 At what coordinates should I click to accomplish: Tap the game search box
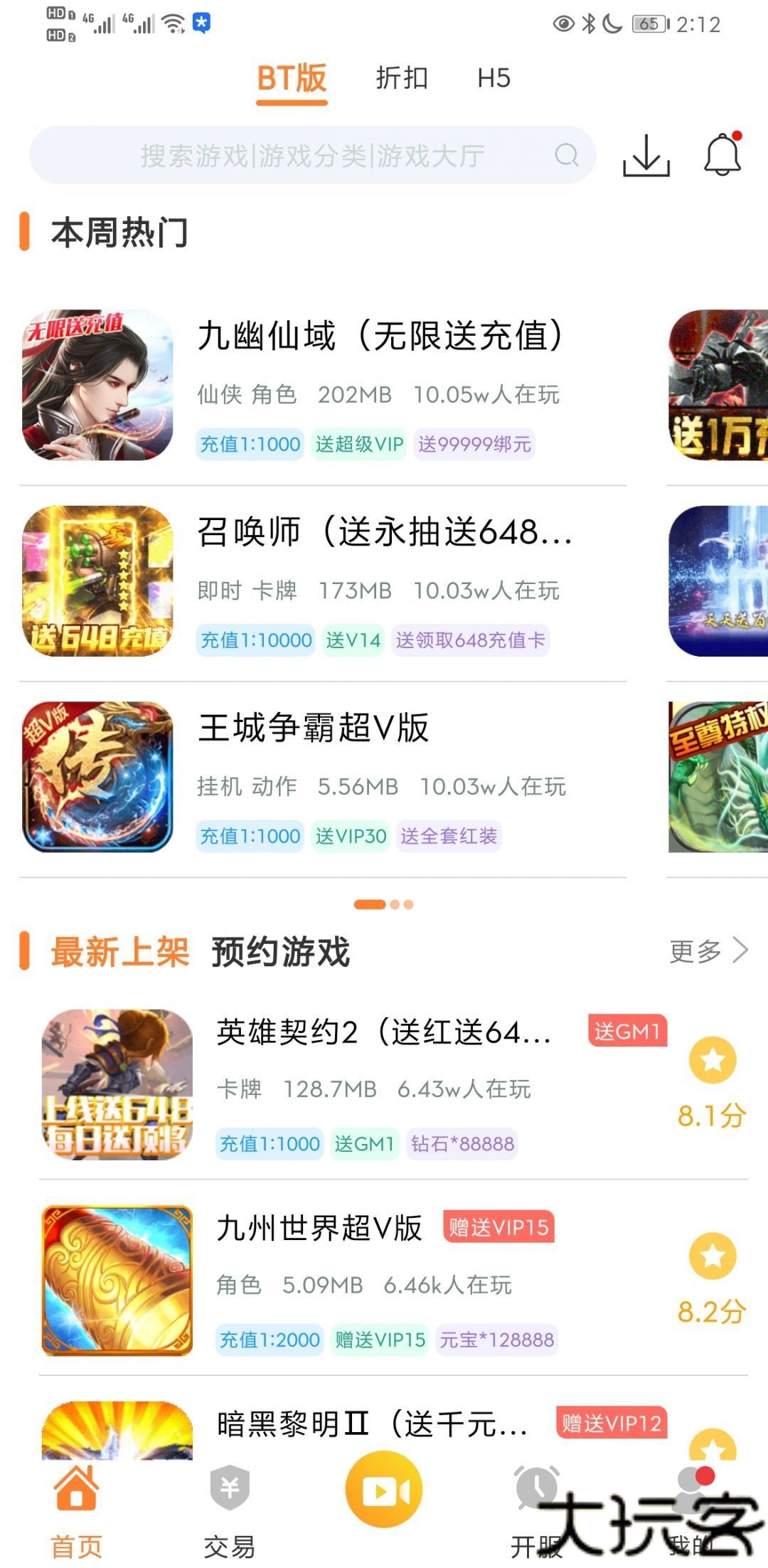[313, 155]
